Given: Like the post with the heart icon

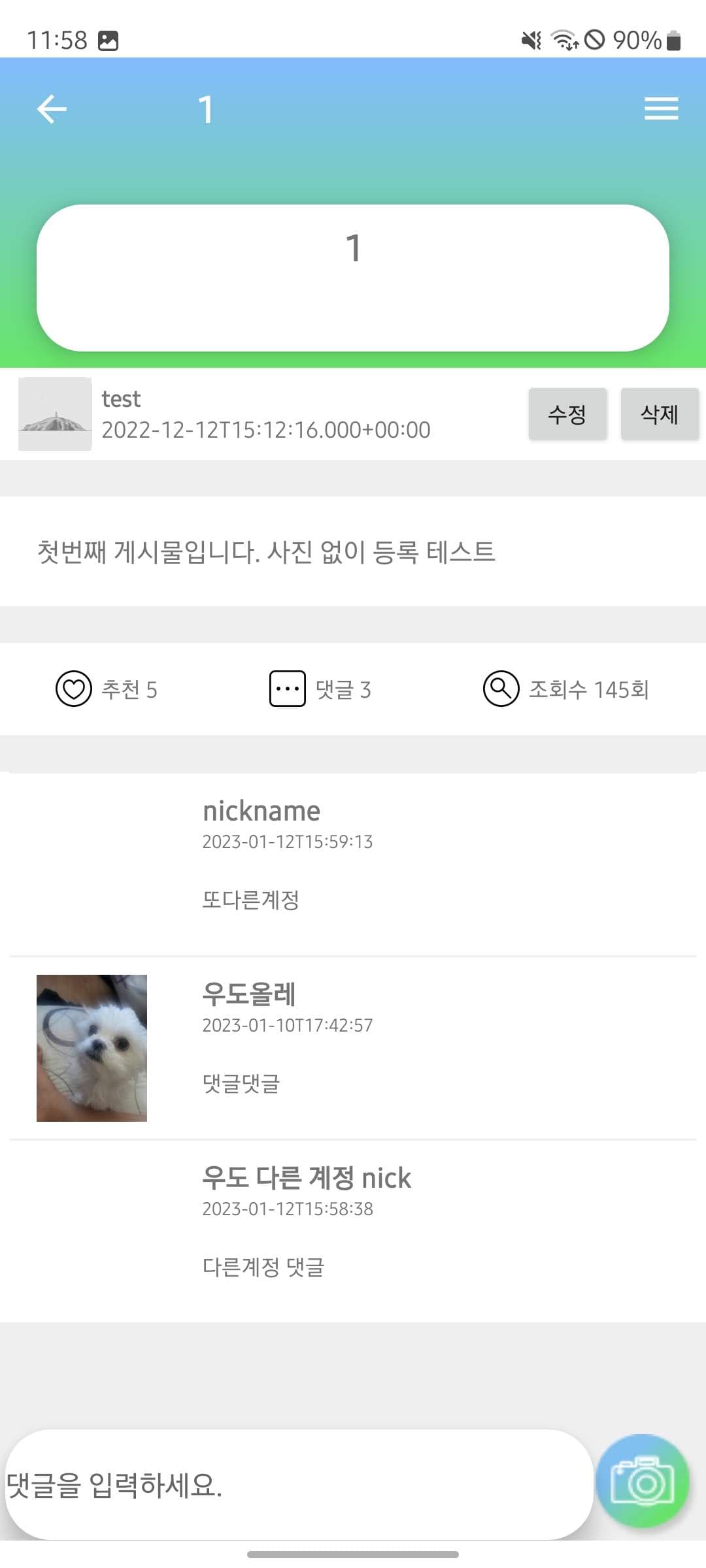Looking at the screenshot, I should (73, 689).
